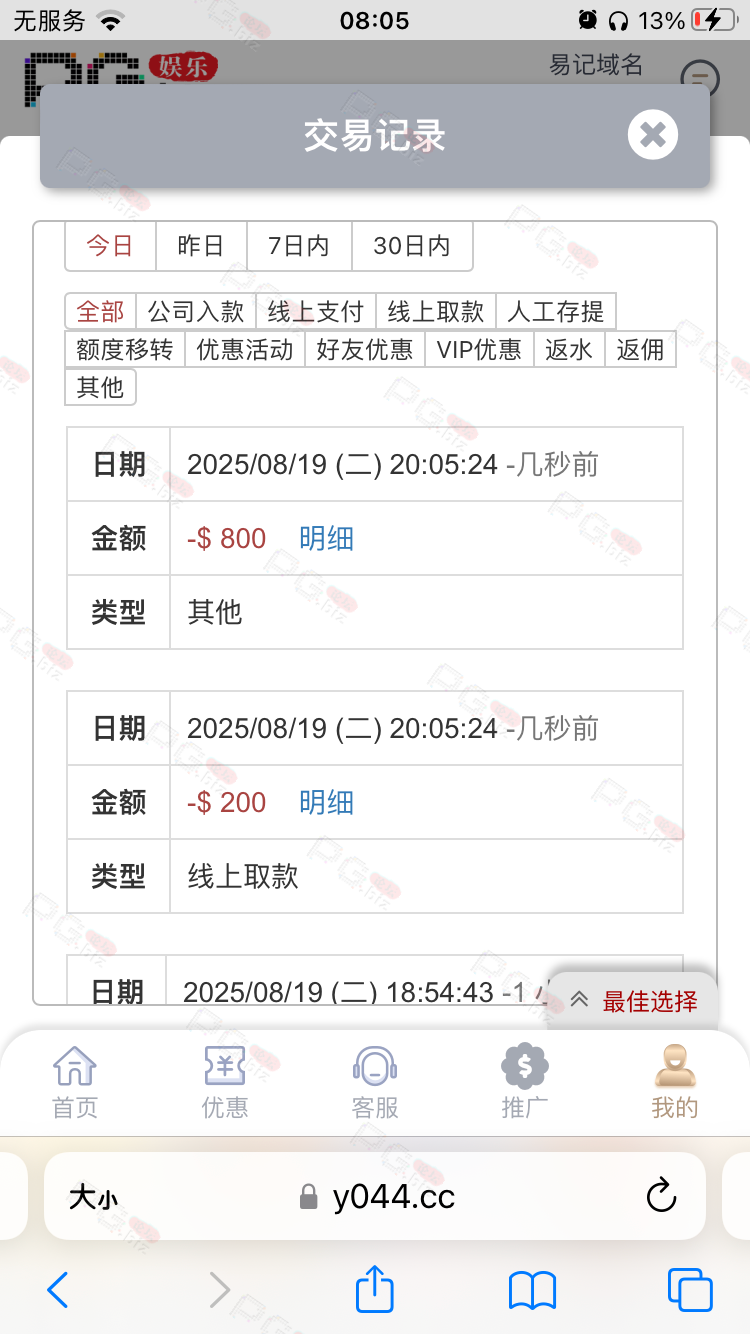Filter by 优惠活动
The width and height of the screenshot is (750, 1334).
(x=245, y=349)
